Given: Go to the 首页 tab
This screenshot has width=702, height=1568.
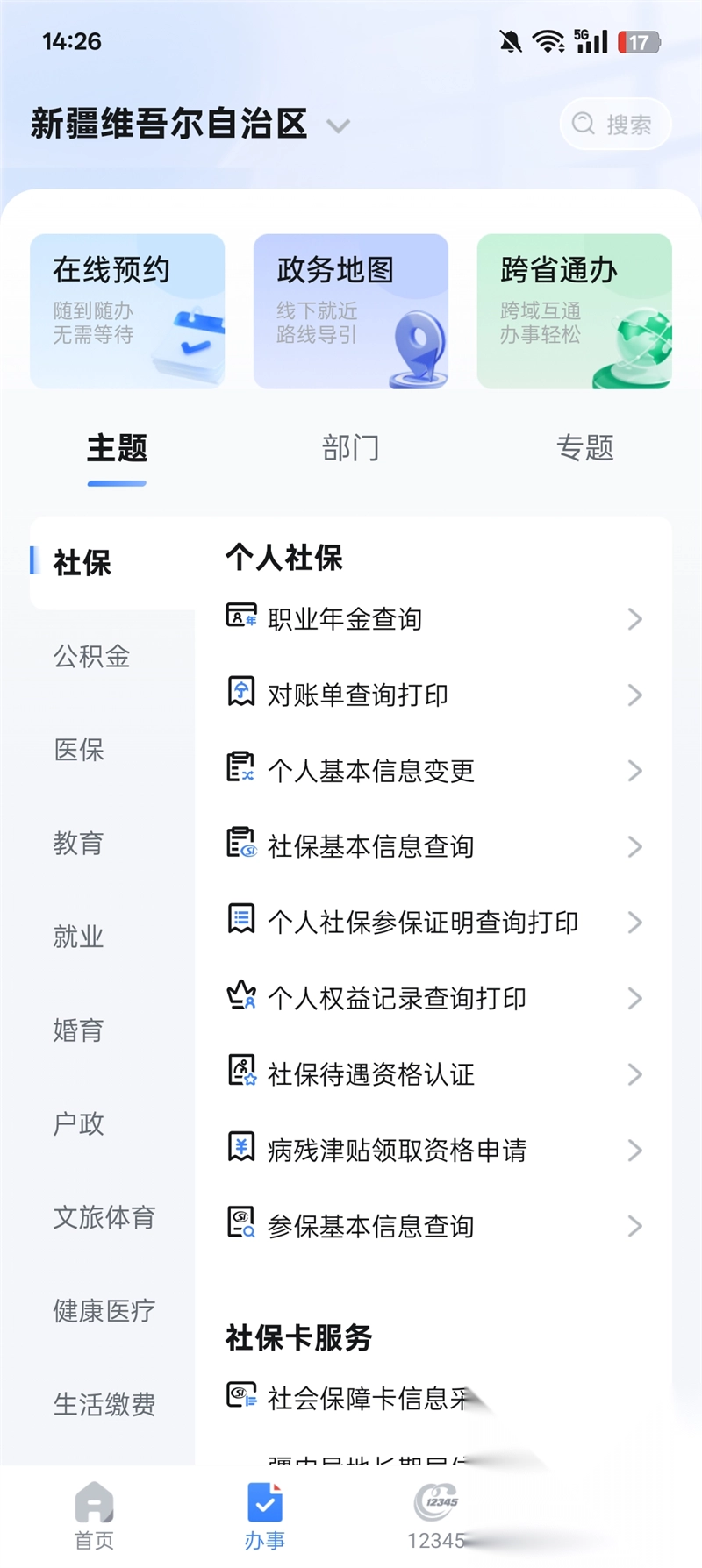Looking at the screenshot, I should [x=94, y=1515].
